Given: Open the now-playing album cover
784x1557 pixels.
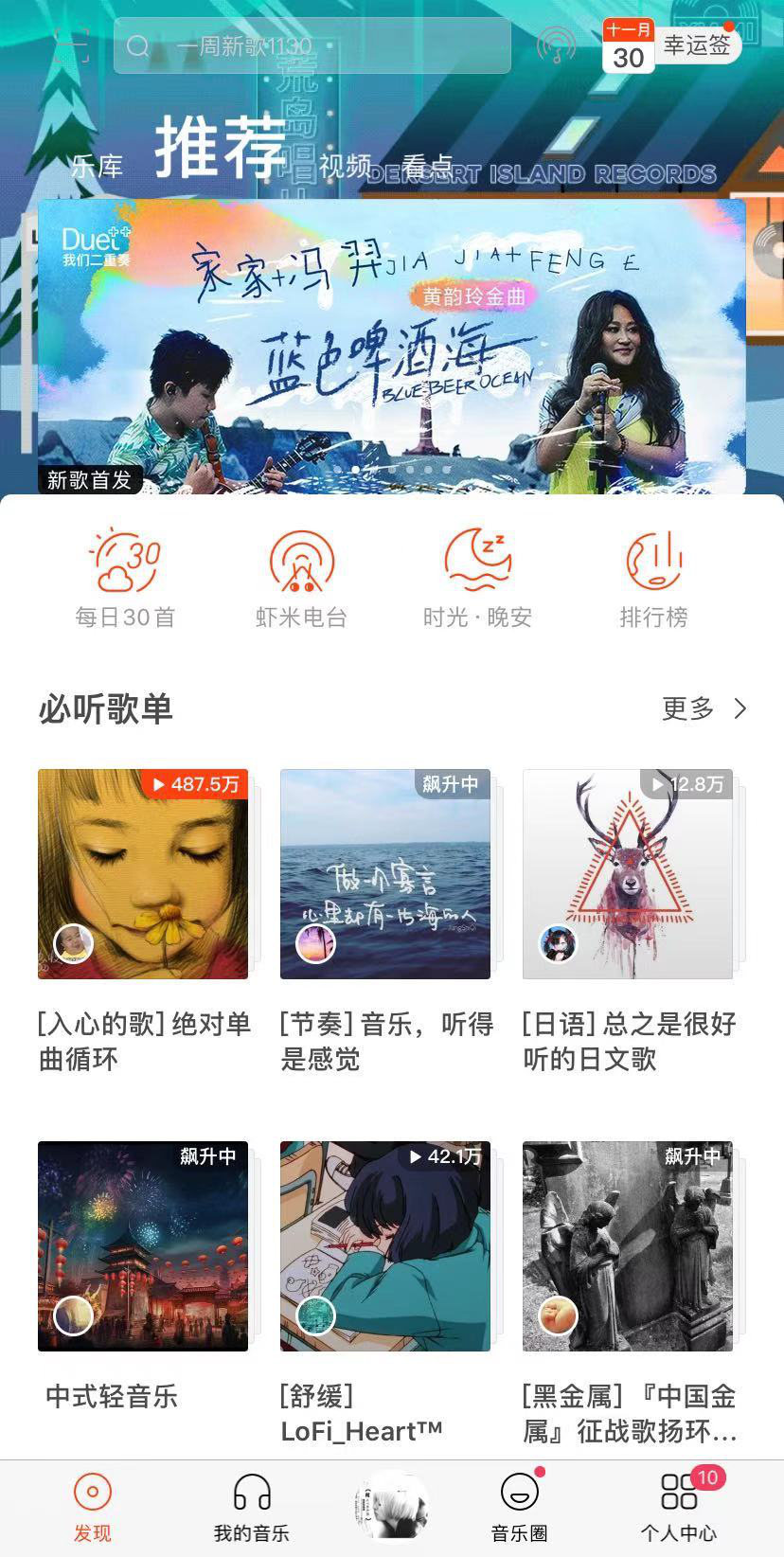Looking at the screenshot, I should 390,1506.
